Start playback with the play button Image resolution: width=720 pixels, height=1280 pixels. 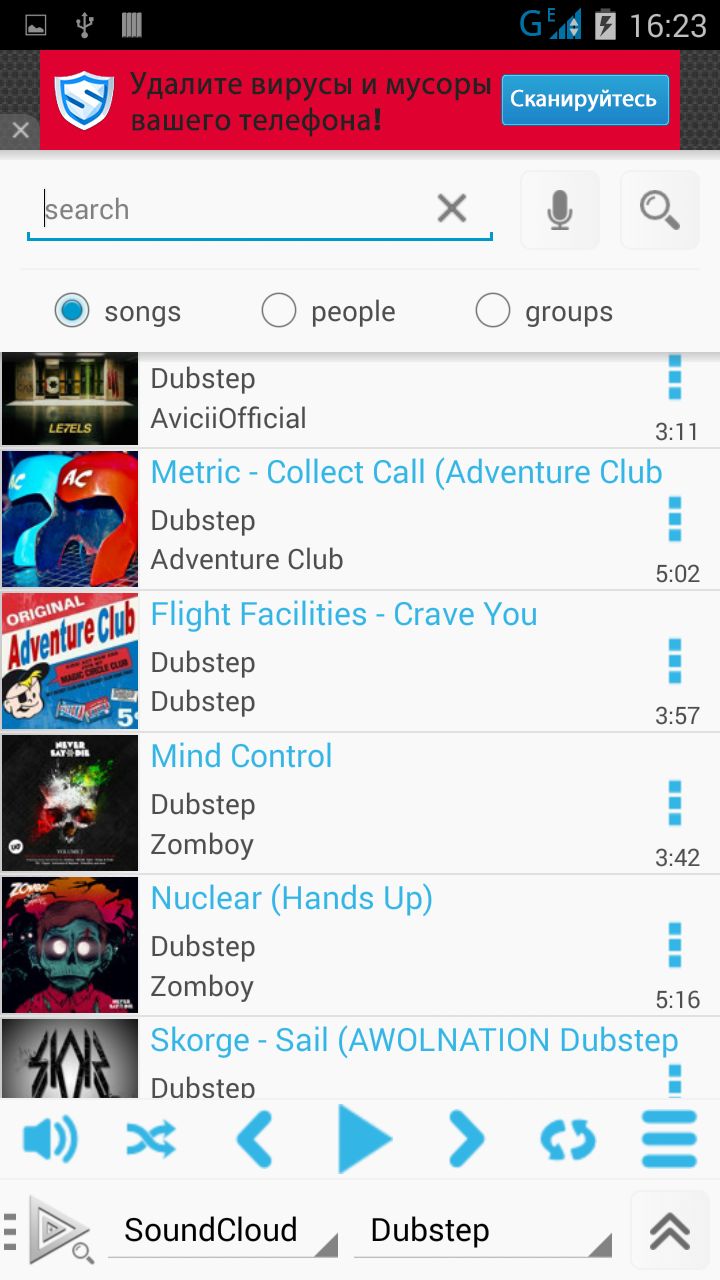[362, 1139]
